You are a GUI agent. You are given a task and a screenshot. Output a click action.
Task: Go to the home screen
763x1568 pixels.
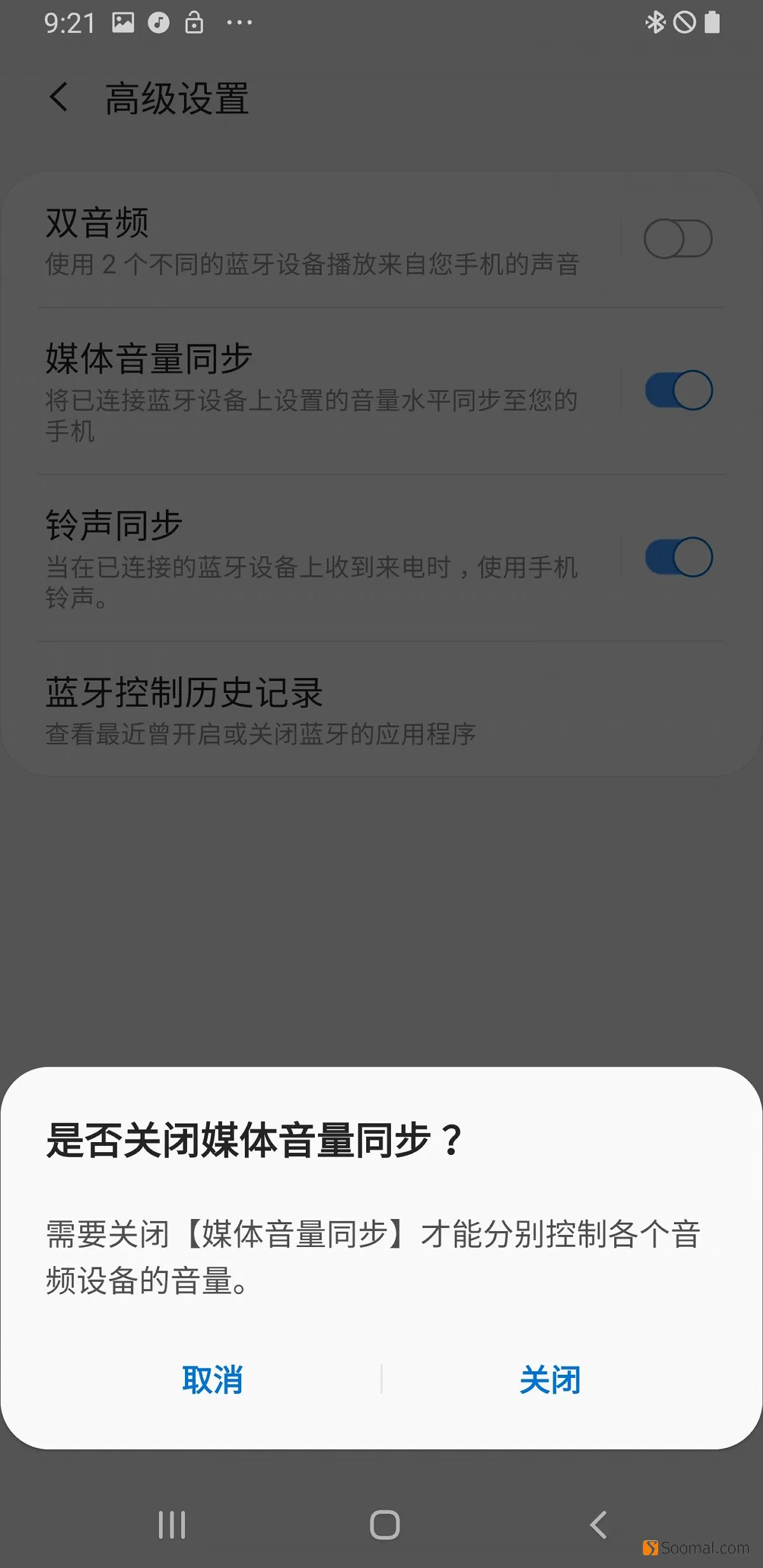point(385,1525)
